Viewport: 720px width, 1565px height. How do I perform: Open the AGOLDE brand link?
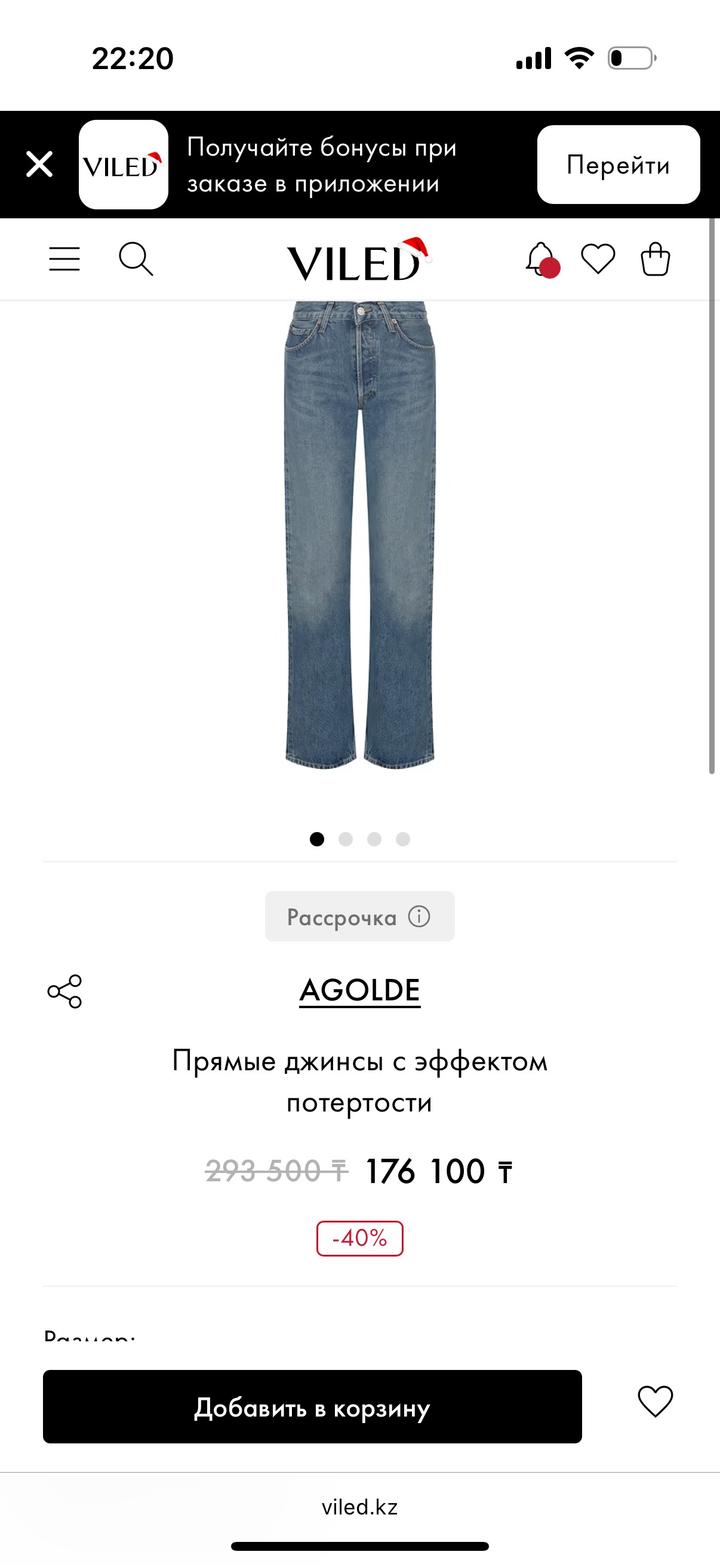click(360, 990)
